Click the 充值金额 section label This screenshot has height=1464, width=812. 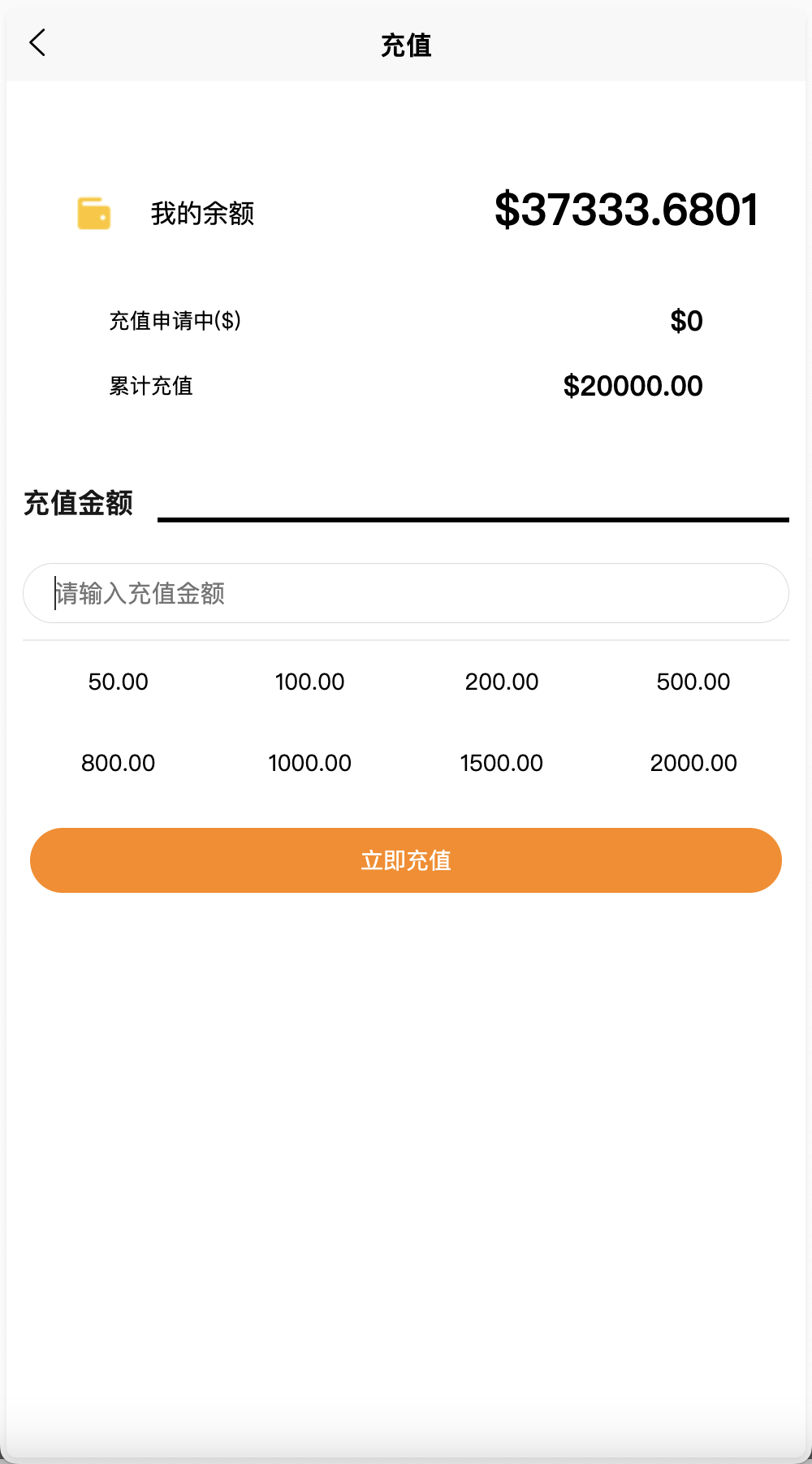tap(79, 505)
